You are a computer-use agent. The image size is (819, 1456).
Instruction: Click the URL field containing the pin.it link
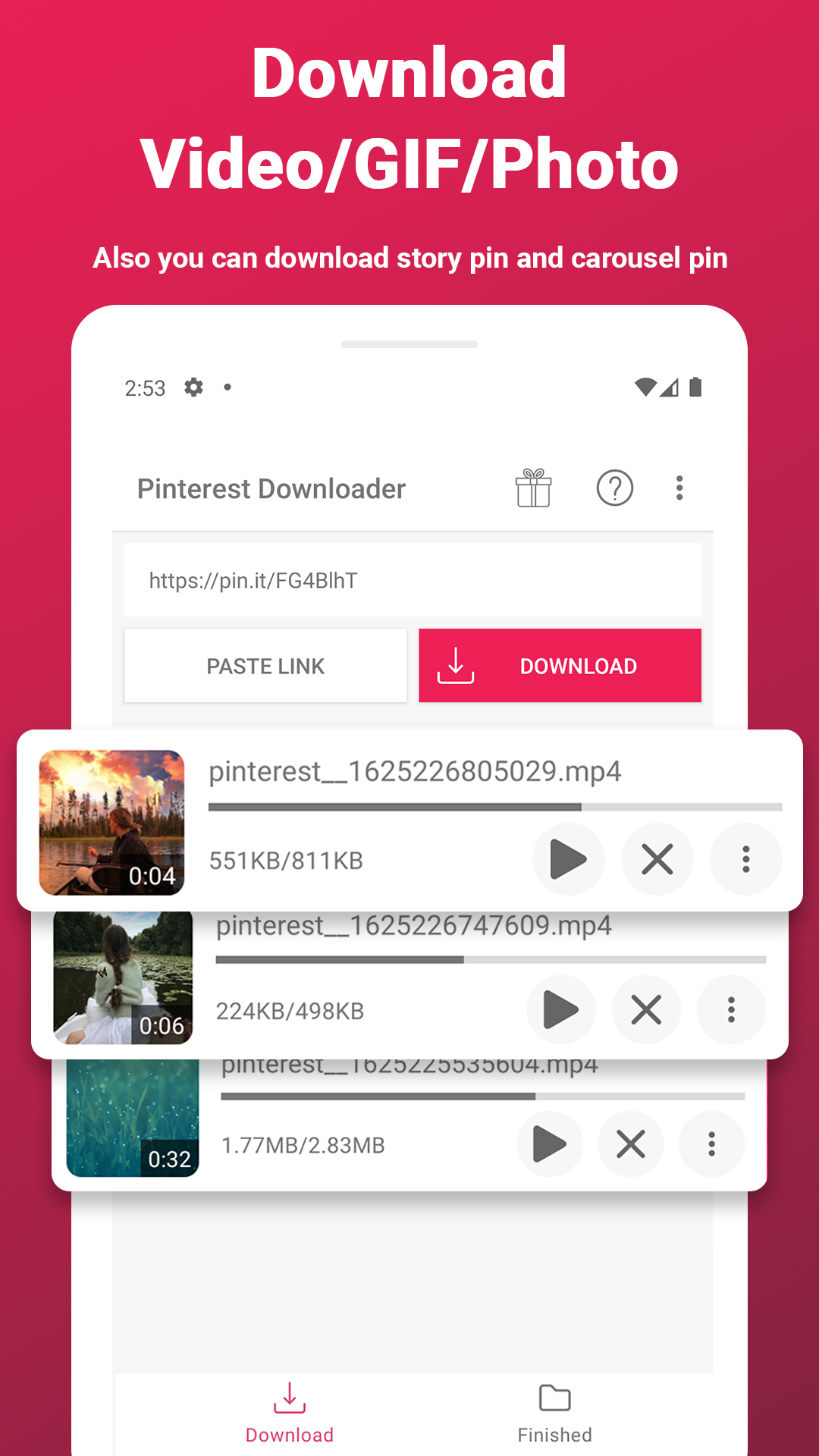[x=412, y=579]
